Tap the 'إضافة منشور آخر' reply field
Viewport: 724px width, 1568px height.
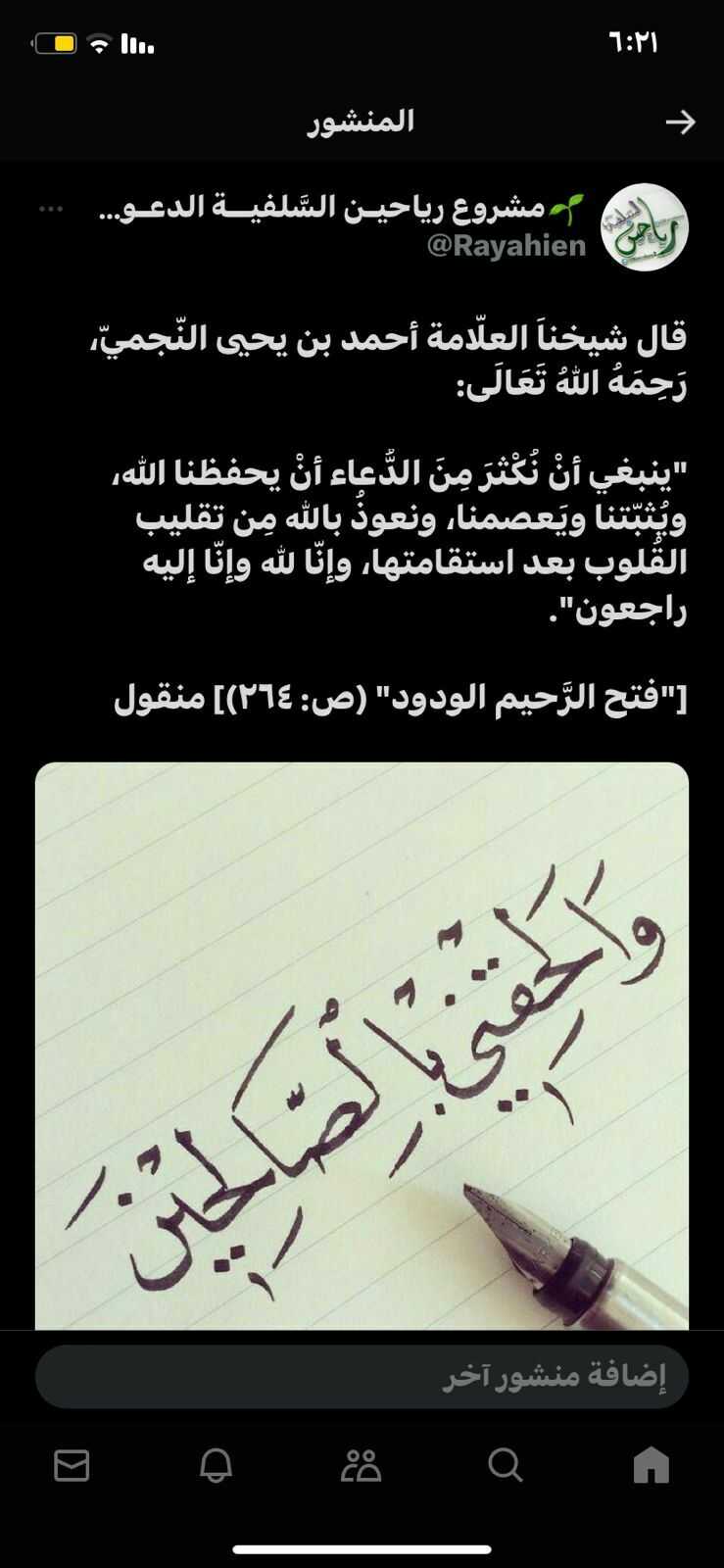[362, 1376]
